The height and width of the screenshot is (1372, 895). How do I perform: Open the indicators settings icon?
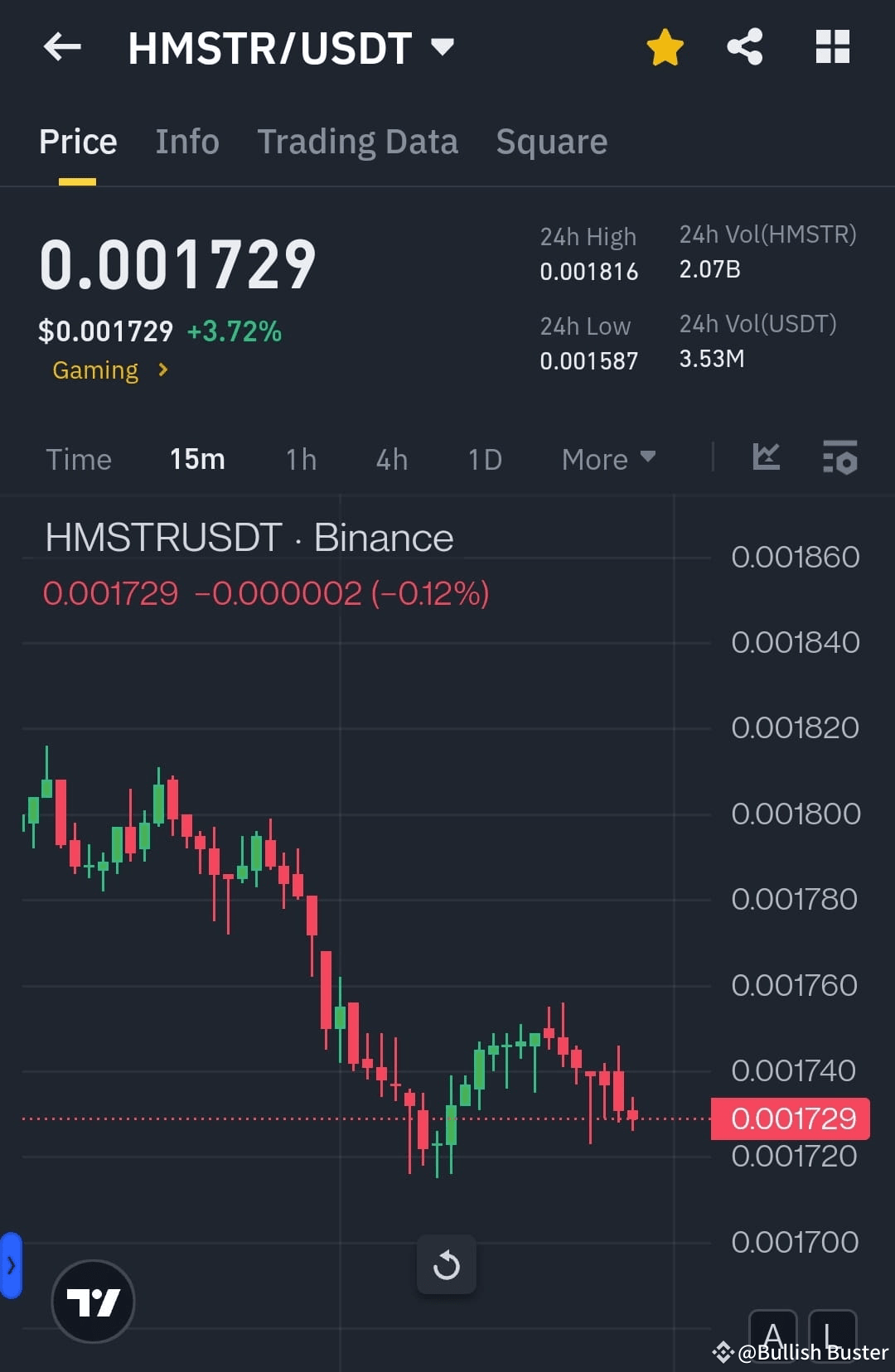[839, 458]
